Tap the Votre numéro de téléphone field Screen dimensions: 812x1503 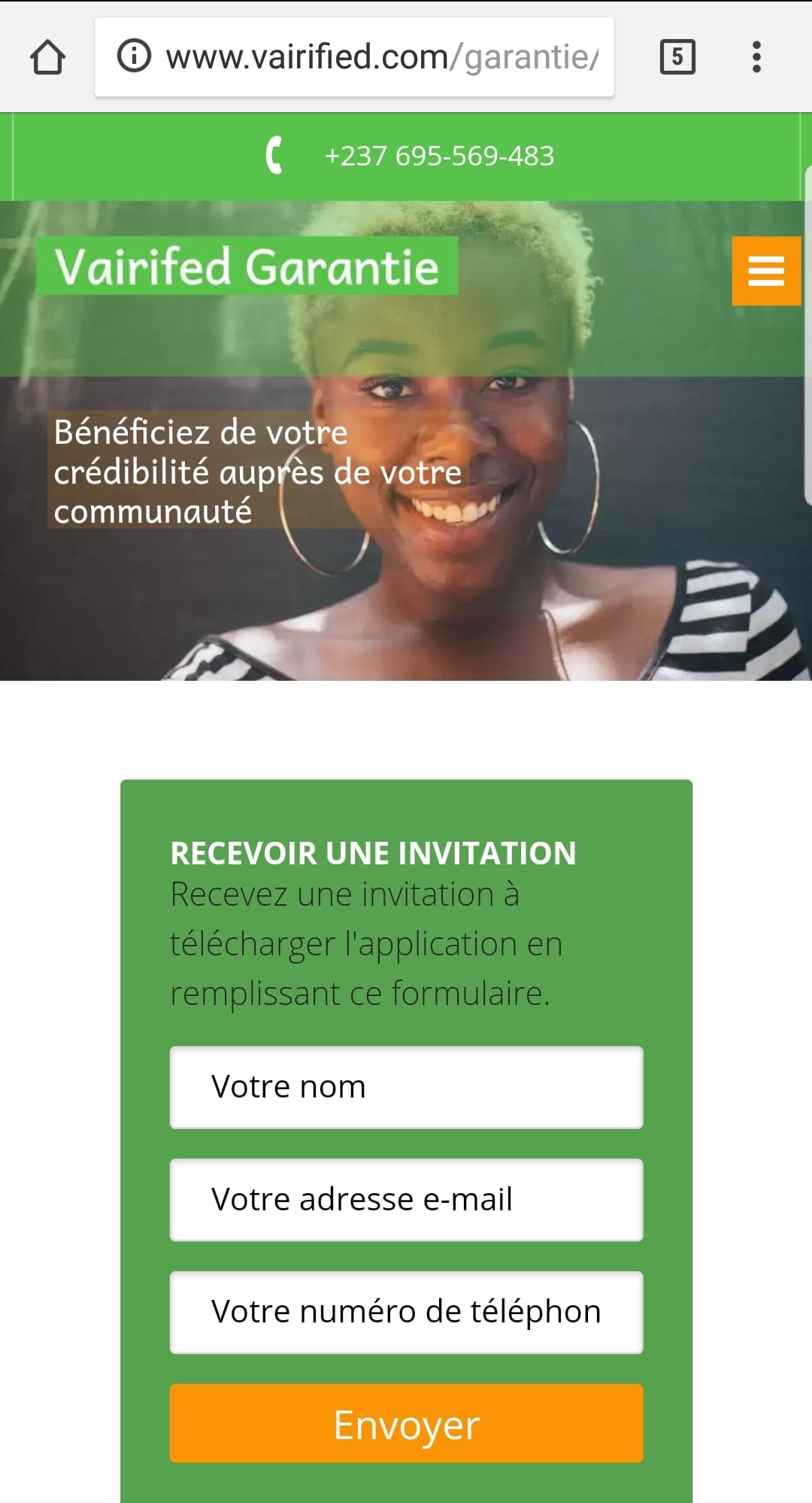tap(406, 1312)
